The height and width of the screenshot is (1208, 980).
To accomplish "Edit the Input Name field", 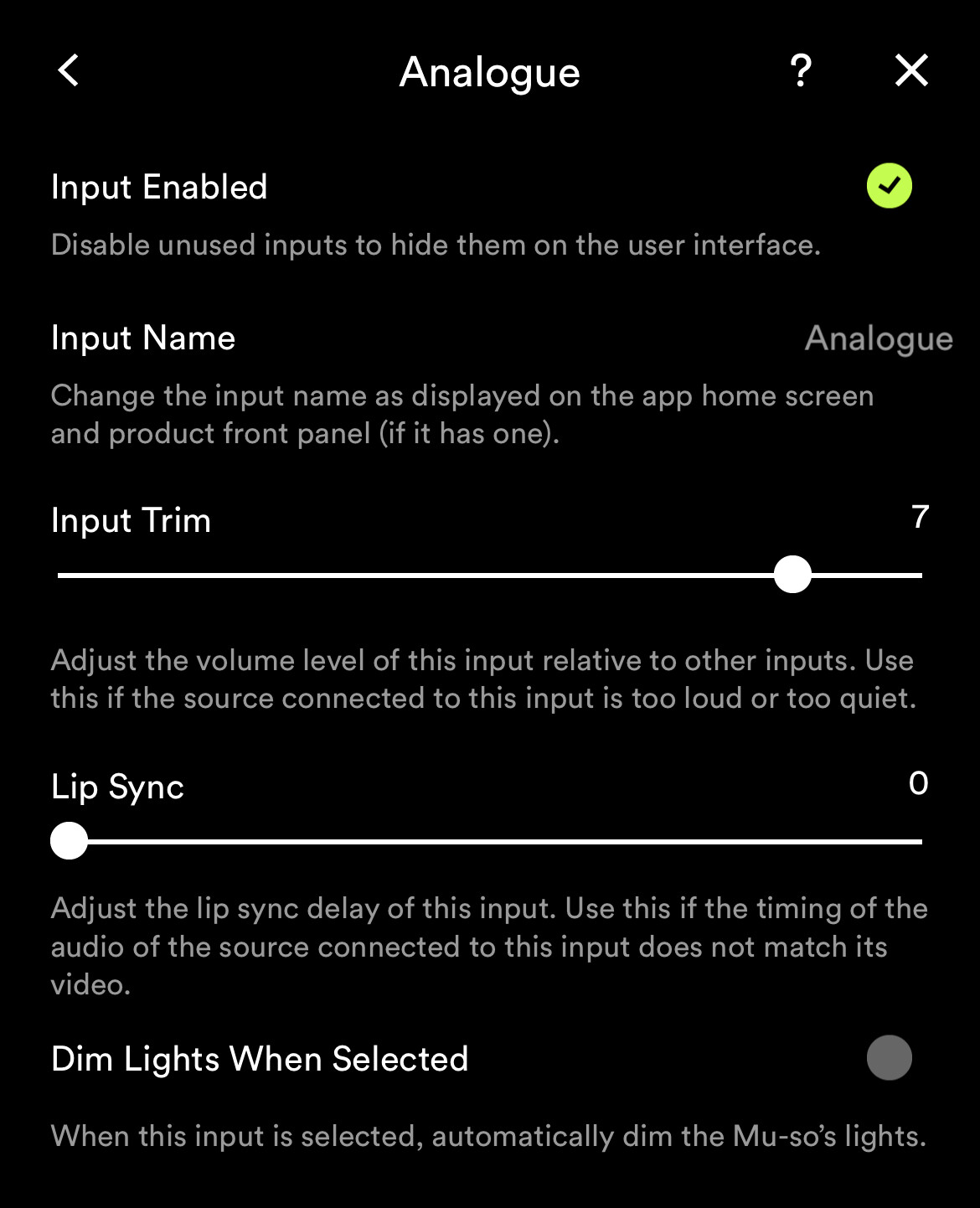I will tap(878, 338).
